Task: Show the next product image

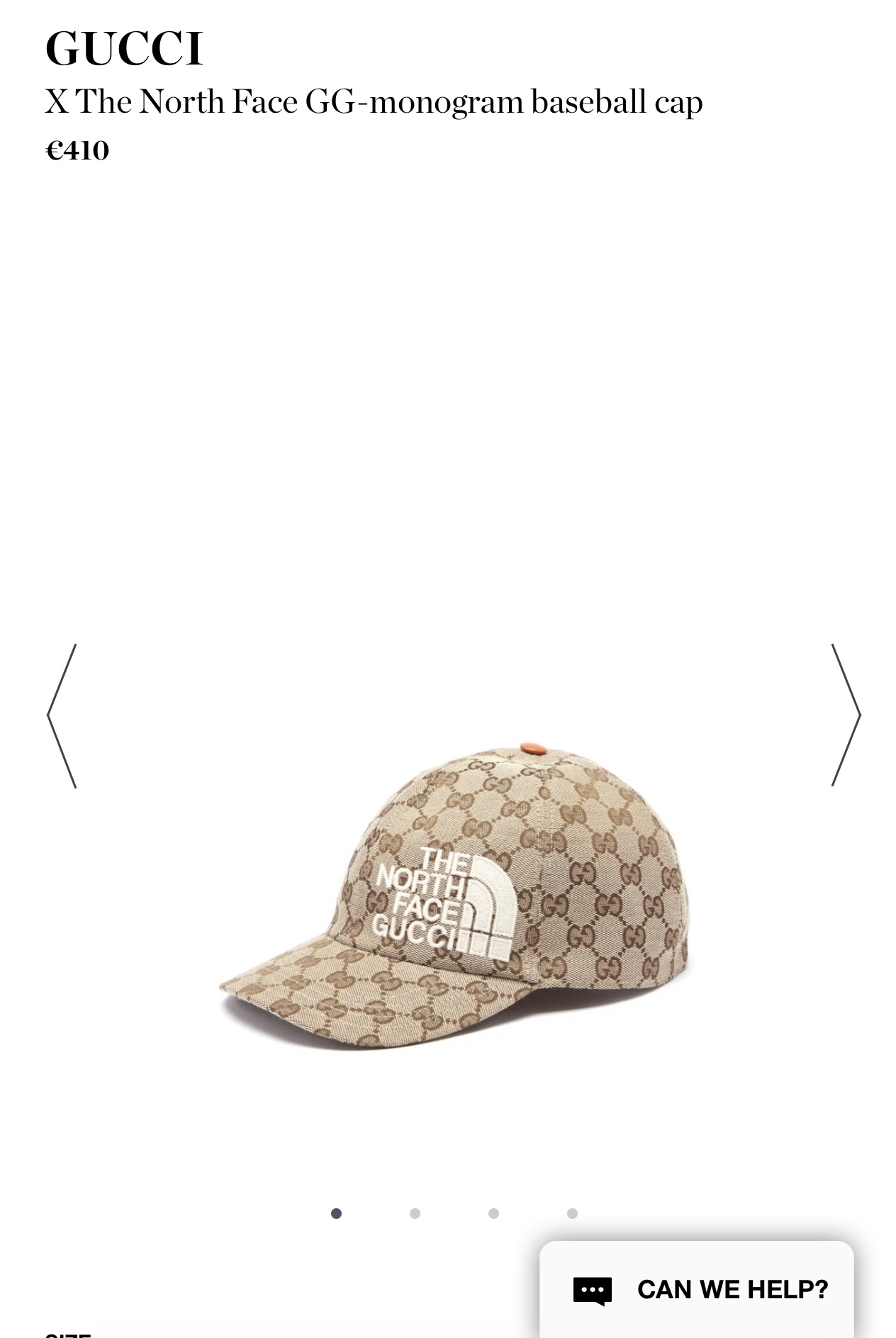Action: coord(846,715)
